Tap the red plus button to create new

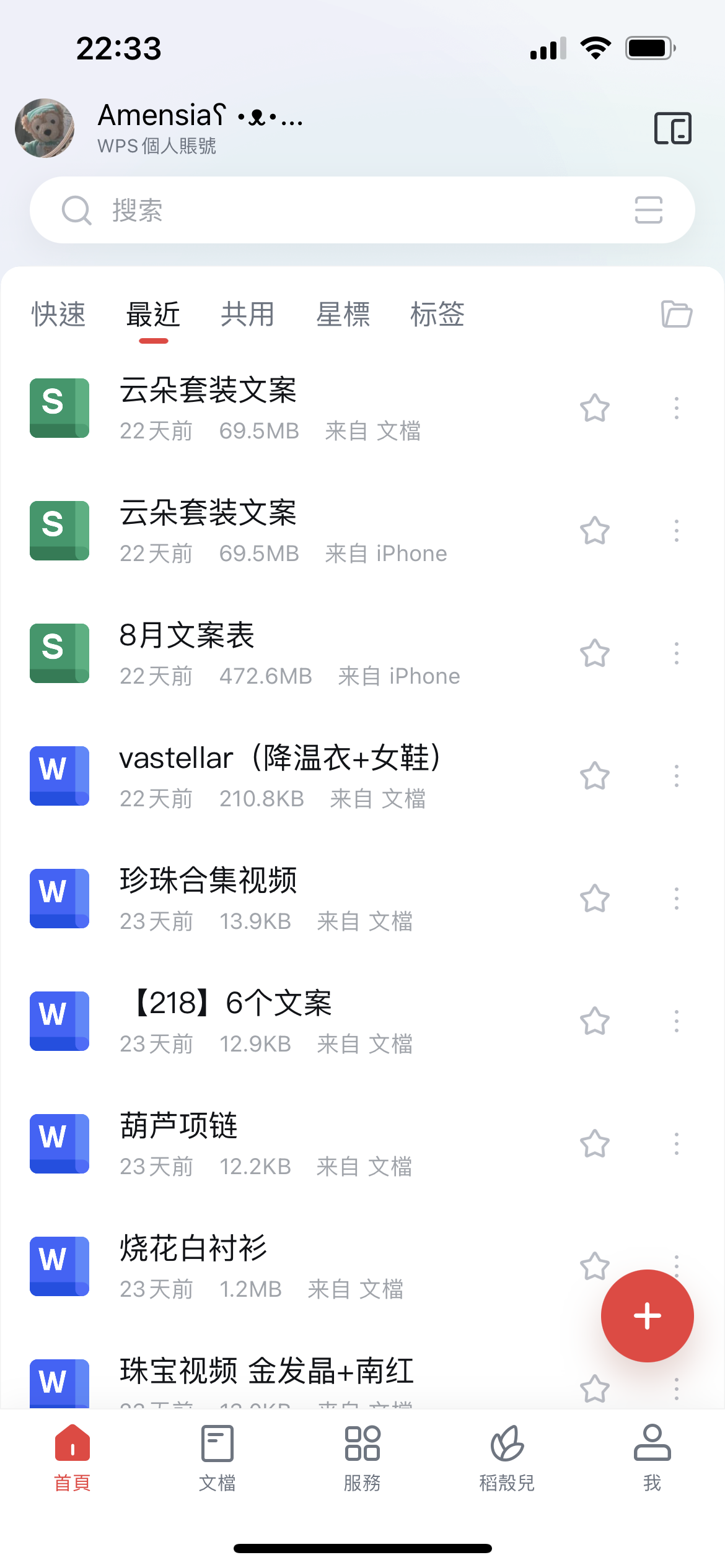click(x=647, y=1316)
